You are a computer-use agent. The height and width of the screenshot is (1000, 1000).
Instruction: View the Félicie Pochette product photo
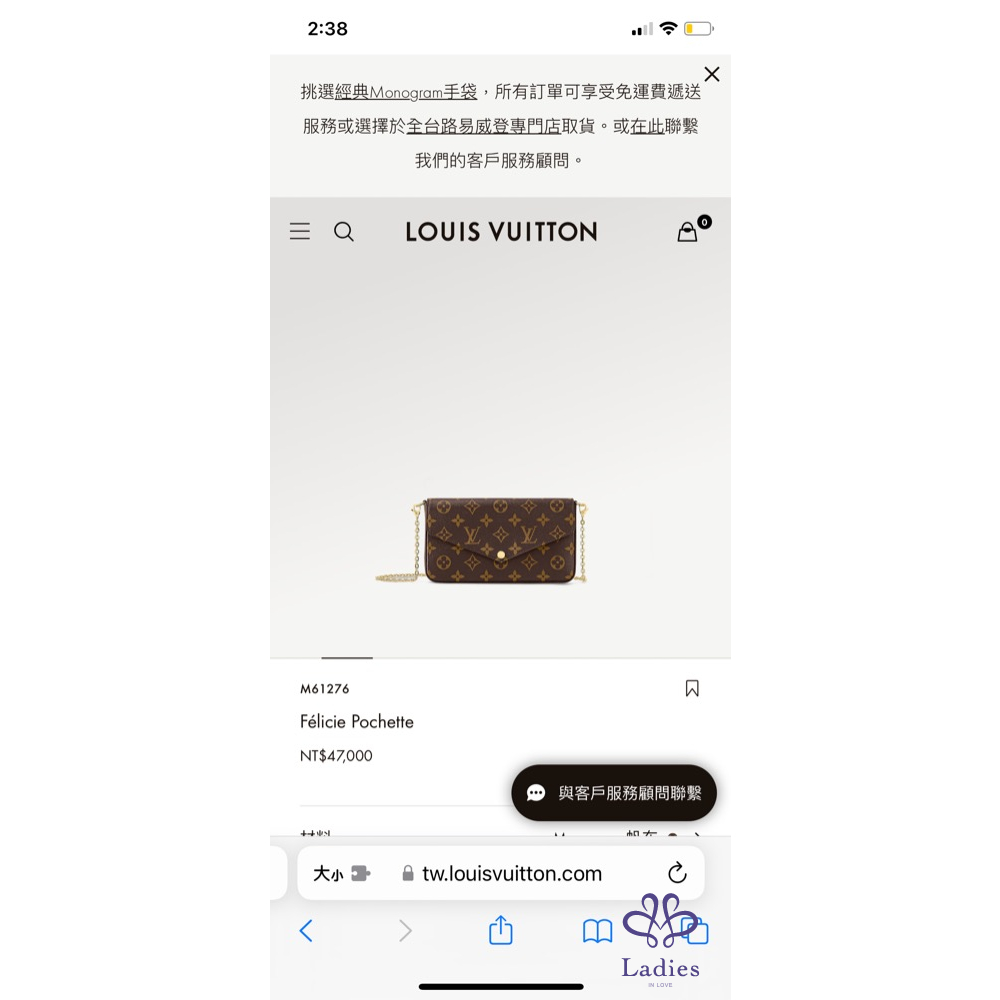(501, 540)
